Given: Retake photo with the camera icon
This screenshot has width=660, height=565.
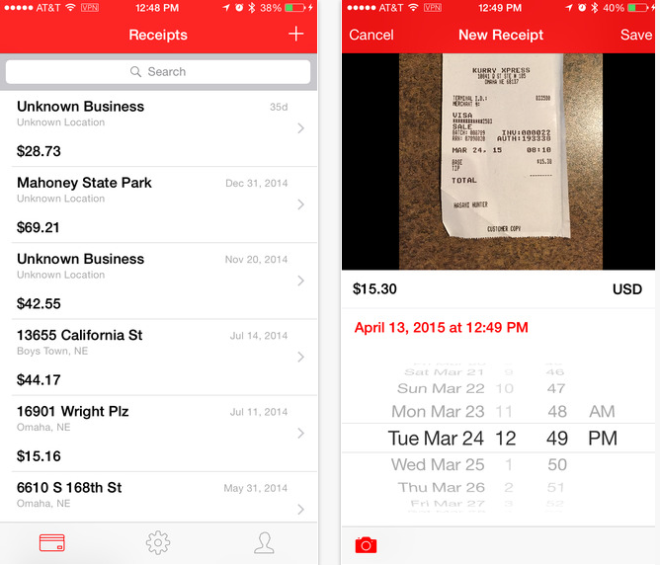Looking at the screenshot, I should click(x=366, y=545).
